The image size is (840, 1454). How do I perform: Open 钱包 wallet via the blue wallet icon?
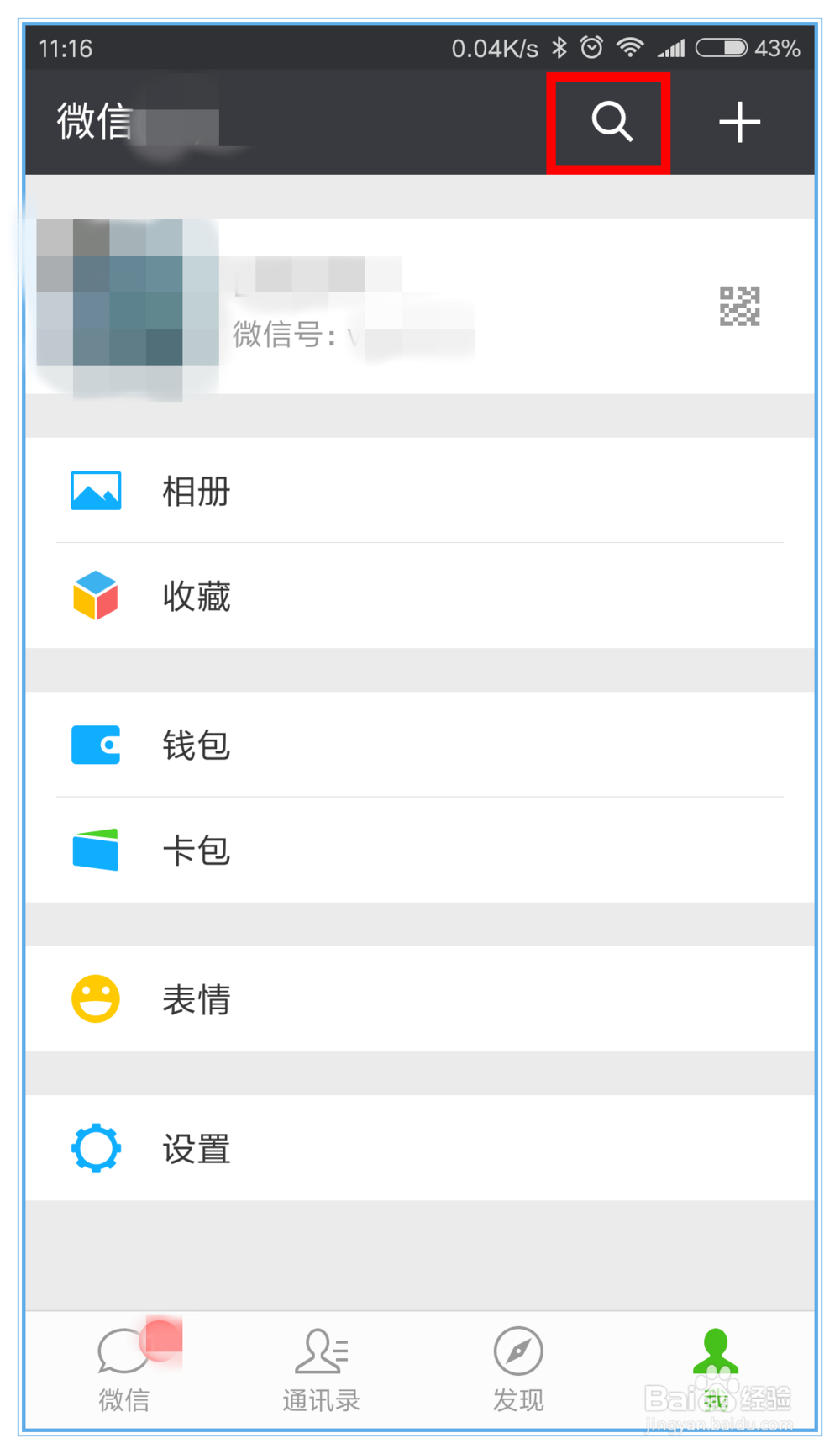click(x=95, y=745)
